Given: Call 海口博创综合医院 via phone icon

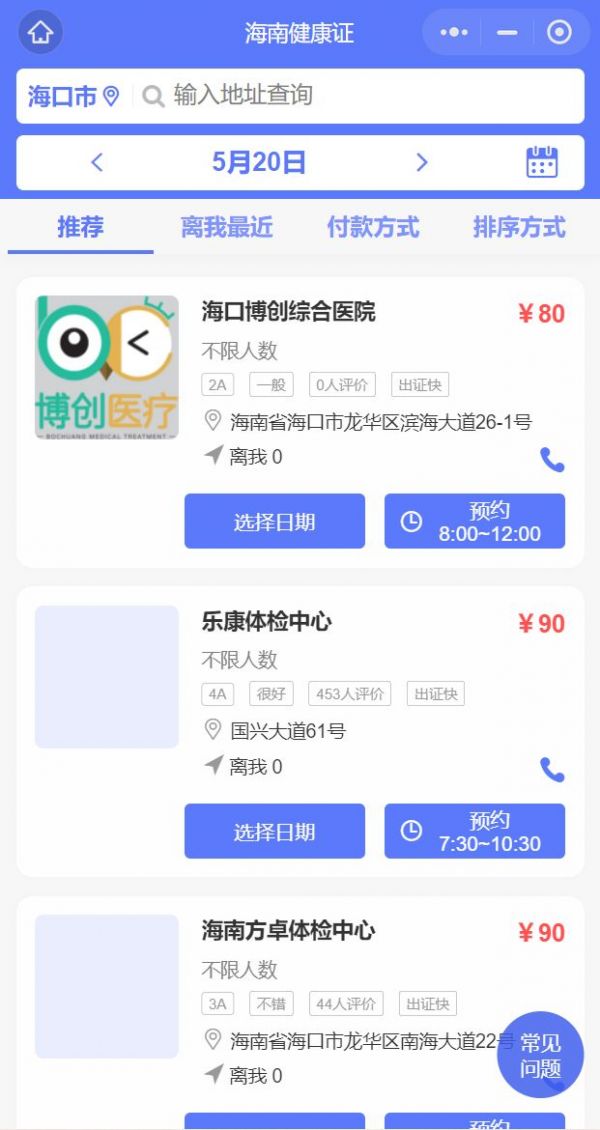Looking at the screenshot, I should pyautogui.click(x=552, y=459).
